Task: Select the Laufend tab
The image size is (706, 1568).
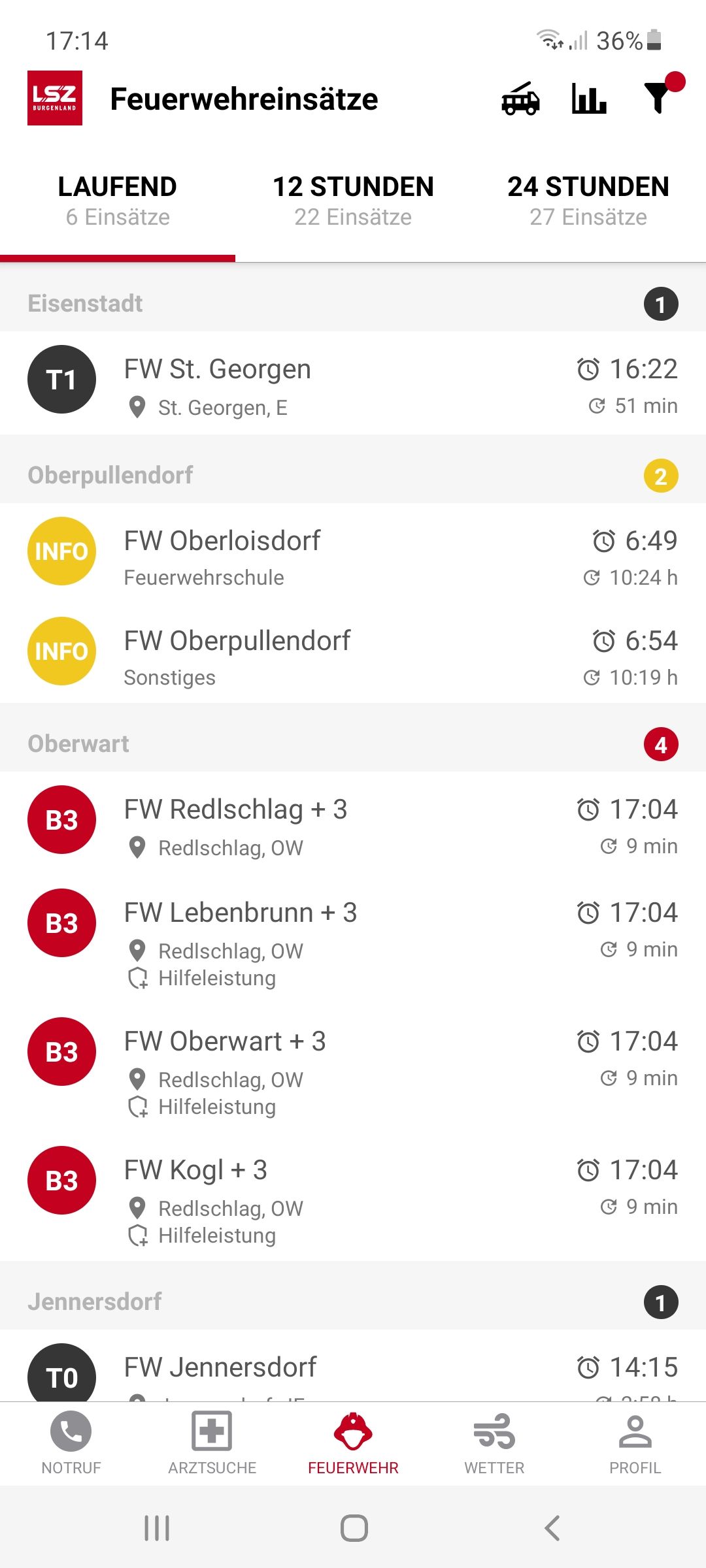Action: 118,201
